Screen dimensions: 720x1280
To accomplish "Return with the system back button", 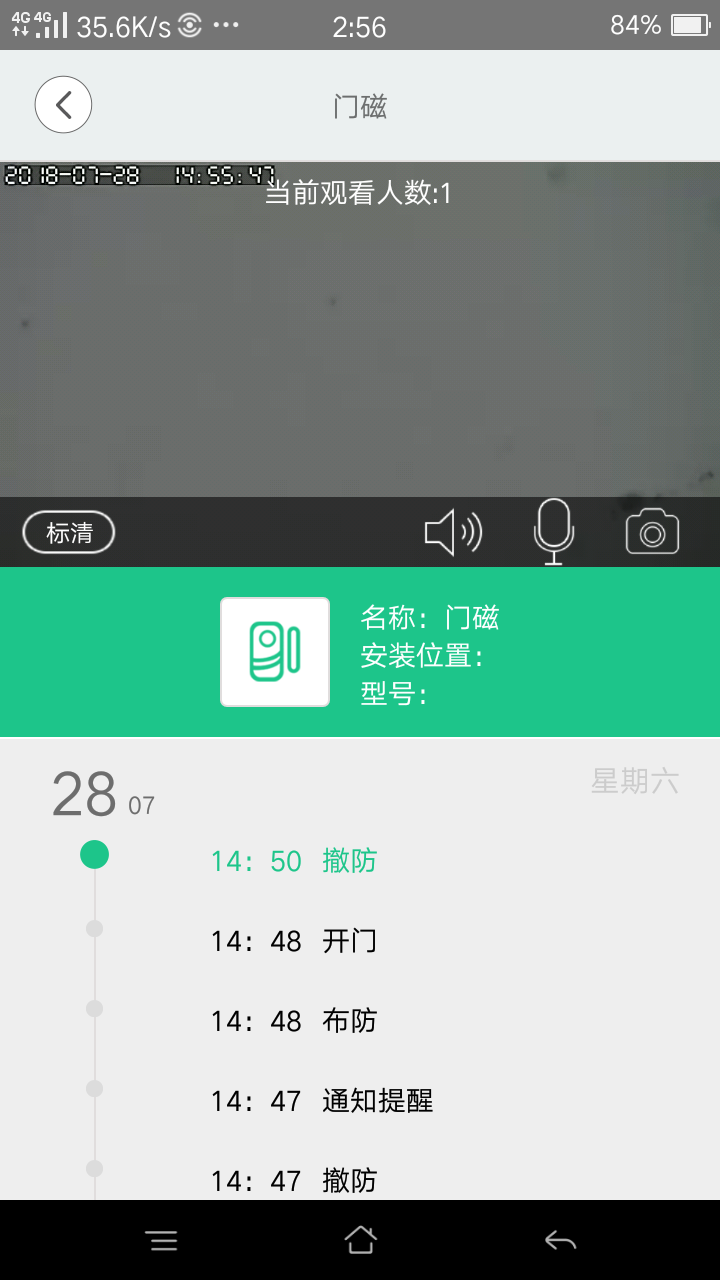I will 560,1241.
